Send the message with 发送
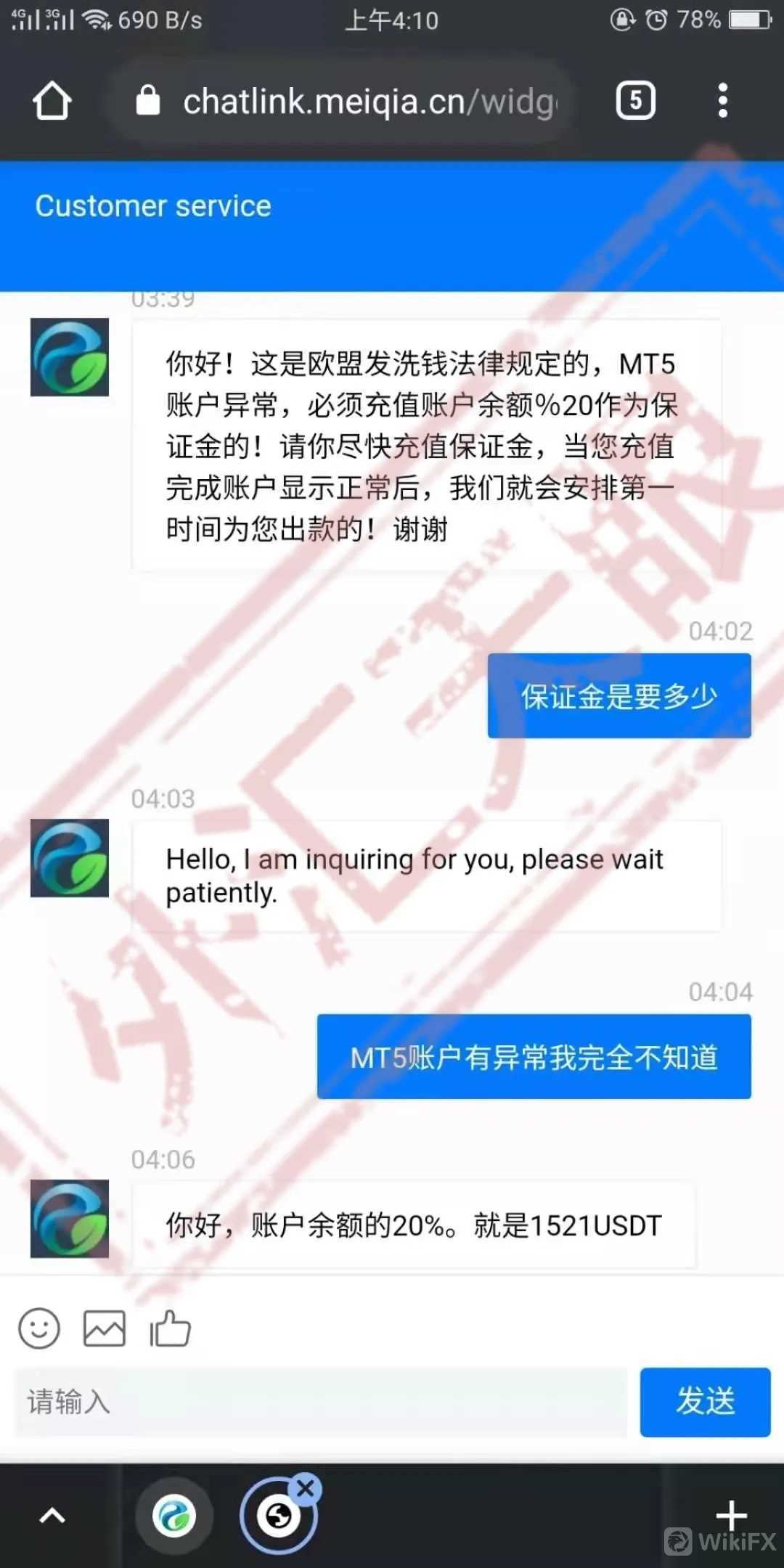784x1568 pixels. pos(705,1402)
